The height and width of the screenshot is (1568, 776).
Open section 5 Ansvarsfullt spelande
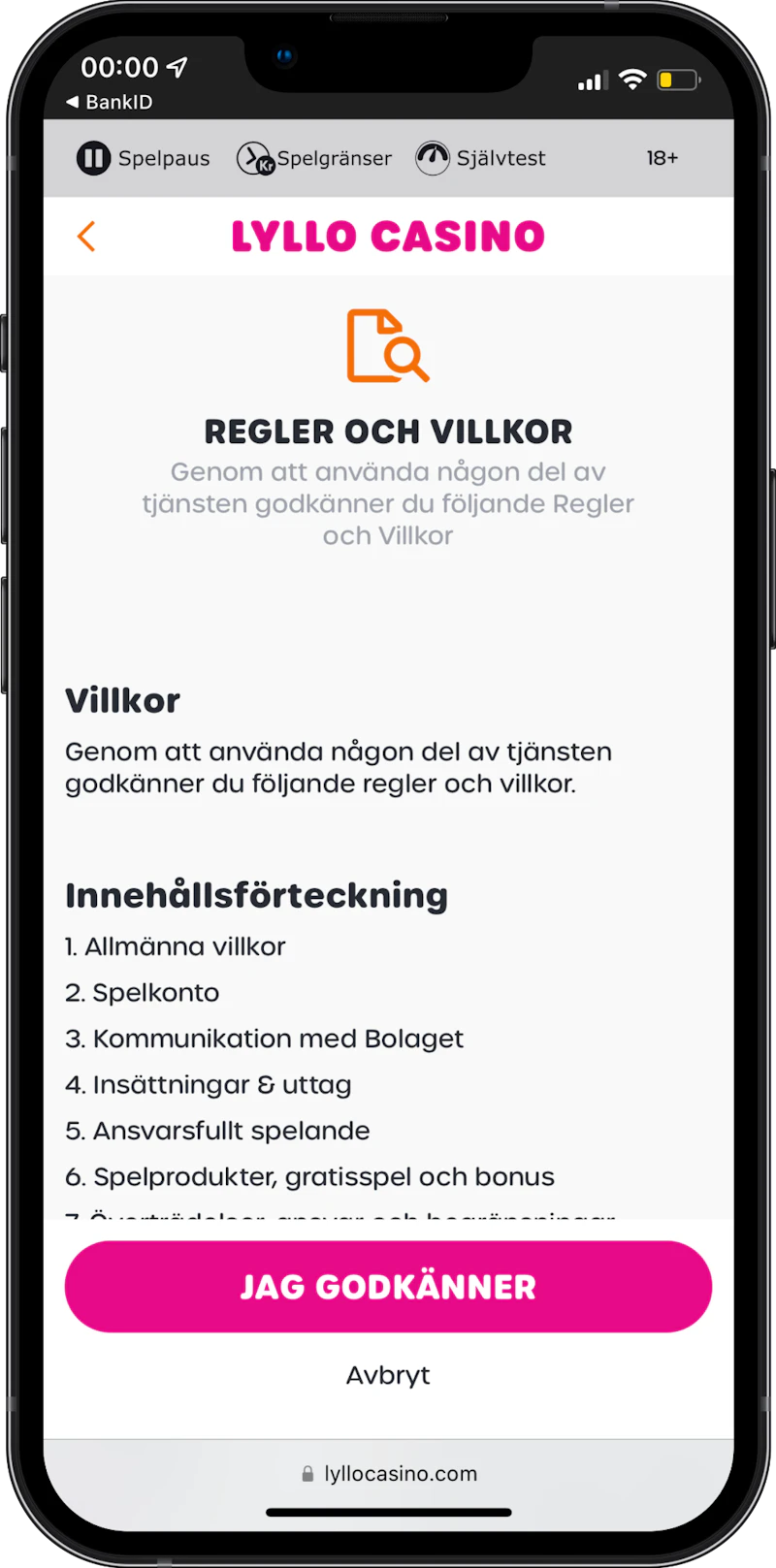tap(217, 1131)
